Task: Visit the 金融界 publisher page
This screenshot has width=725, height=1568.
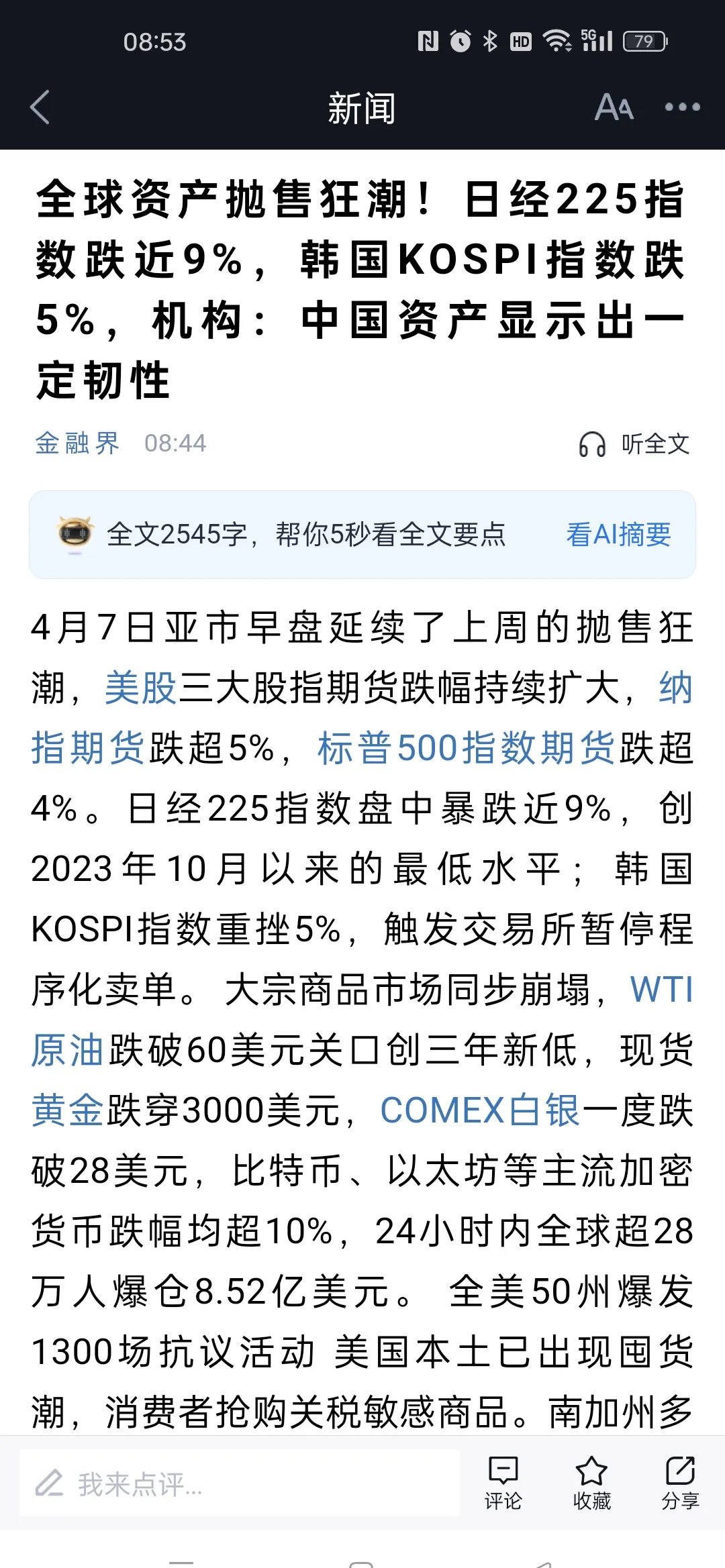Action: coord(78,441)
